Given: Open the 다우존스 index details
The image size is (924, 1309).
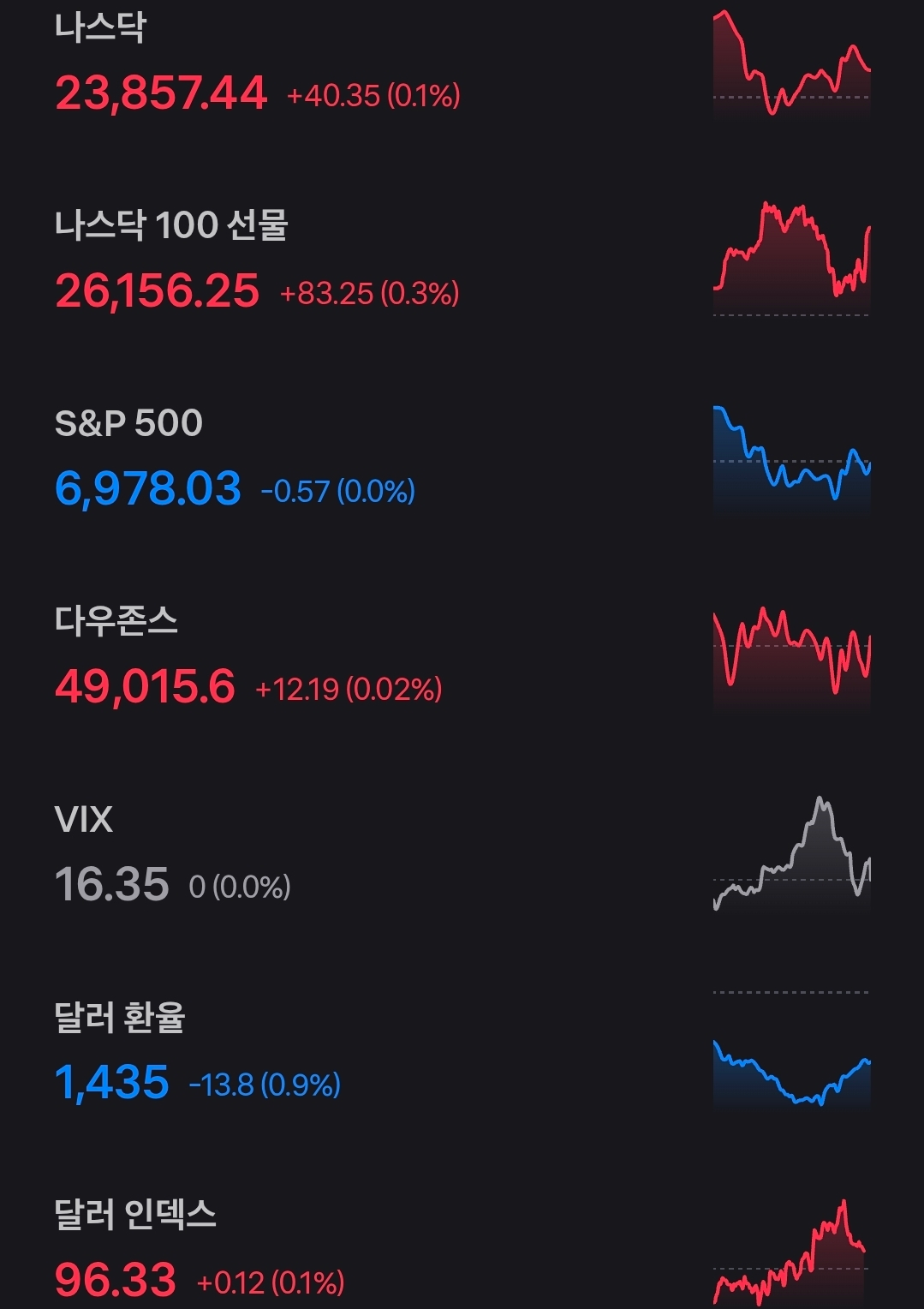Looking at the screenshot, I should 257,656.
